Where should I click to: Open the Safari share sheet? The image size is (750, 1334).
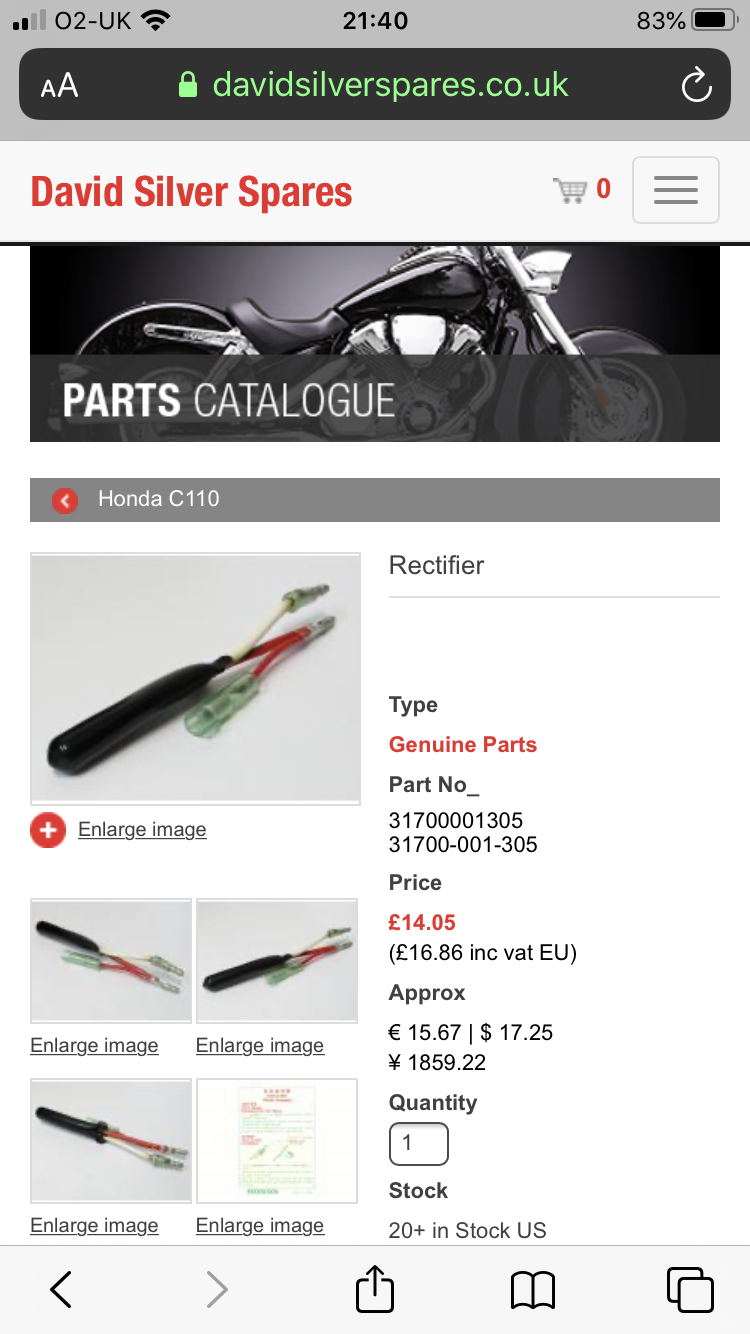tap(375, 1288)
